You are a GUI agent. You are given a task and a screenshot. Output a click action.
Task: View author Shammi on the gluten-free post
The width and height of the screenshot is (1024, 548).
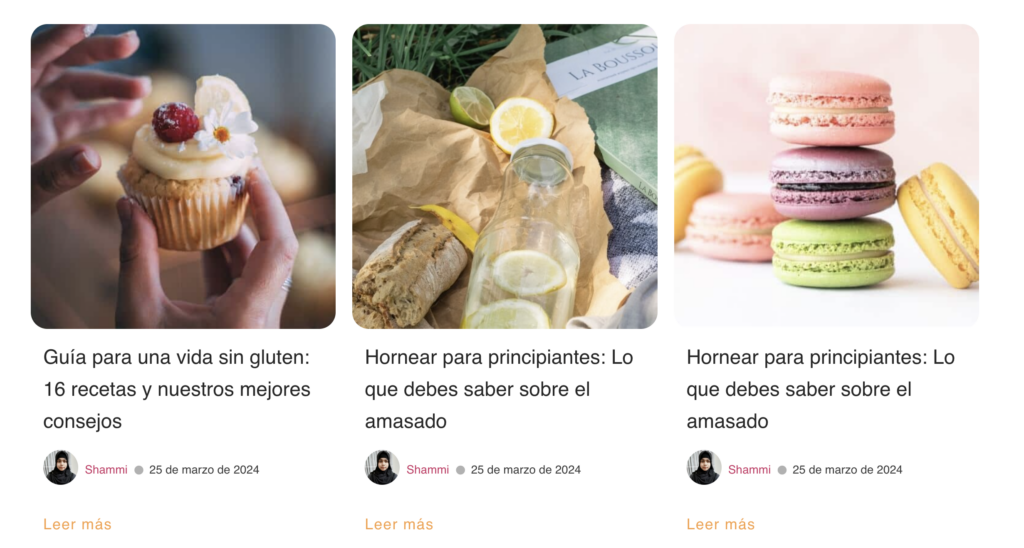[x=106, y=469]
